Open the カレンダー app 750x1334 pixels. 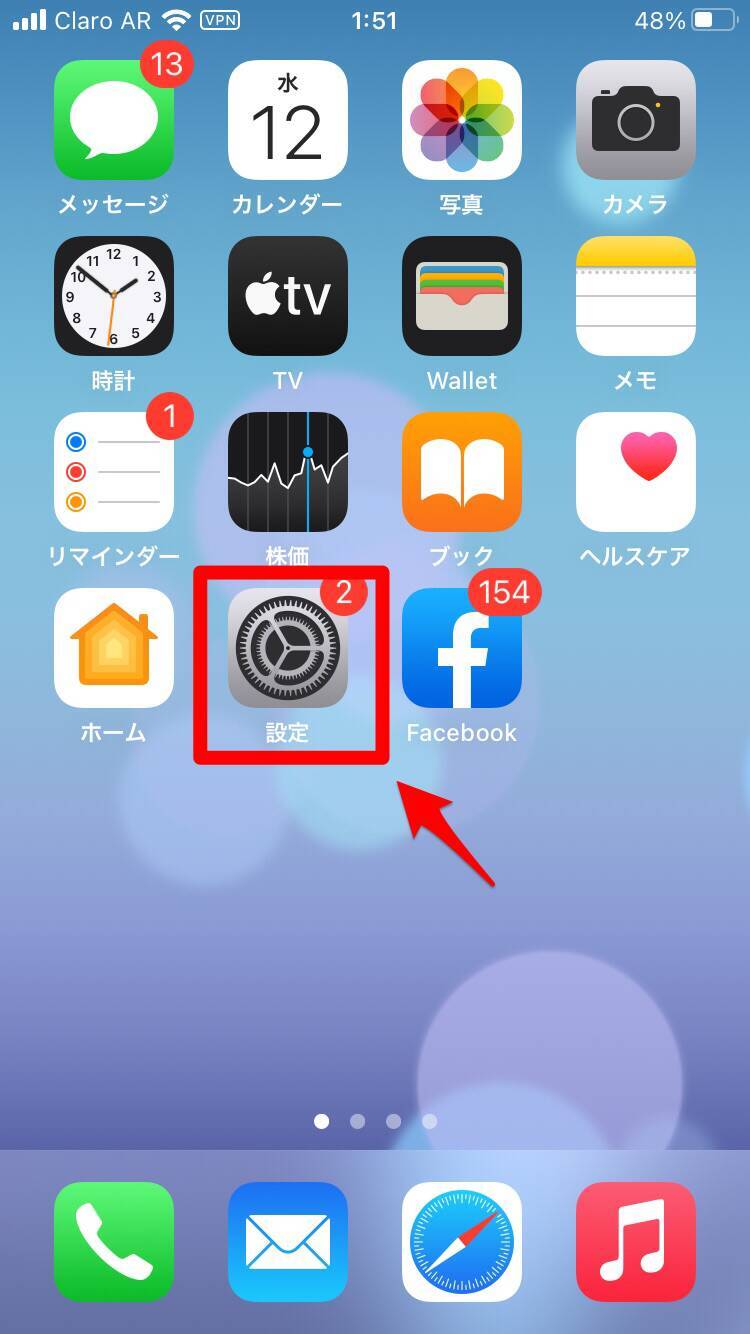(288, 120)
